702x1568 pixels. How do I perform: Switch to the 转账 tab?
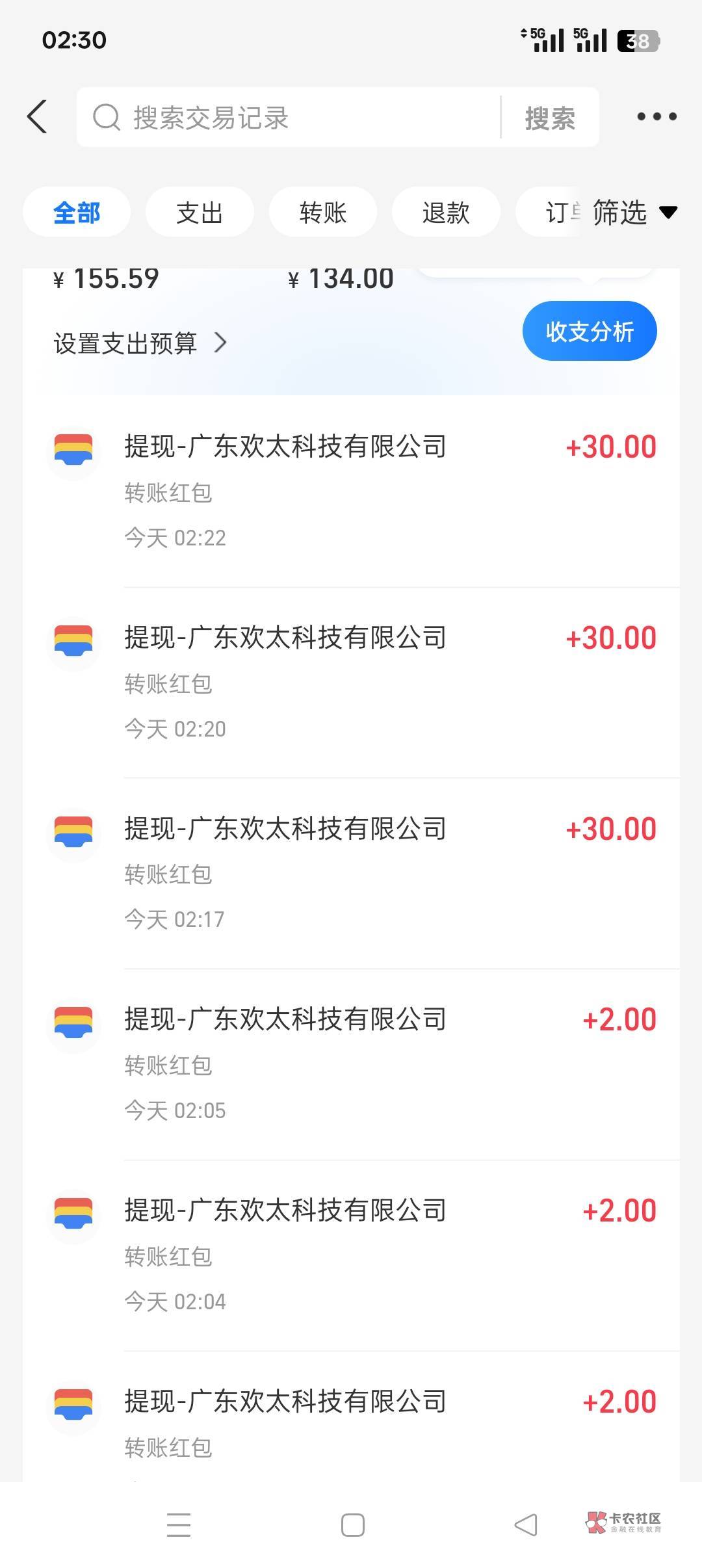tap(323, 213)
